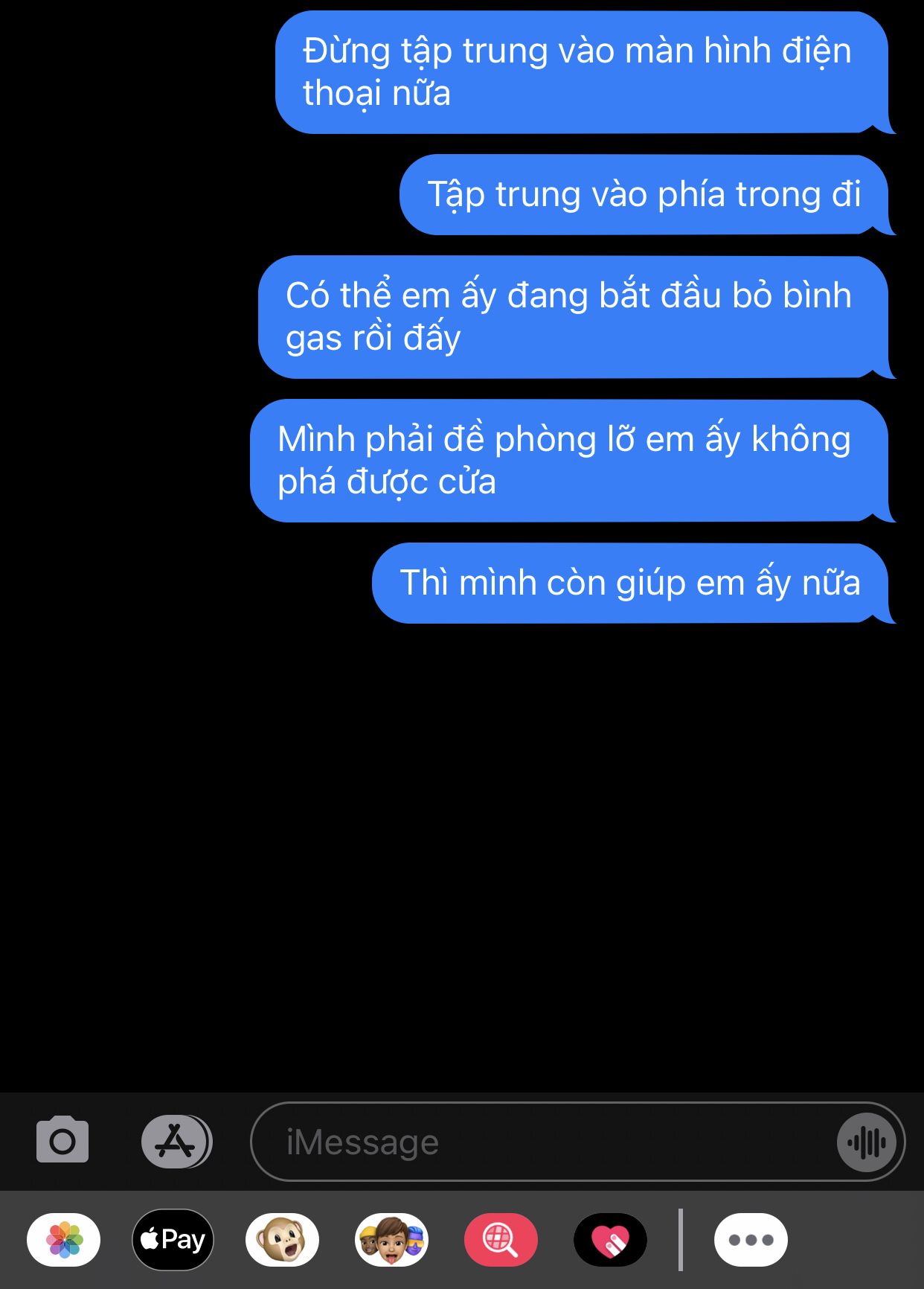The height and width of the screenshot is (1289, 924).
Task: Open the Photos app in the drawer
Action: coord(64,1240)
